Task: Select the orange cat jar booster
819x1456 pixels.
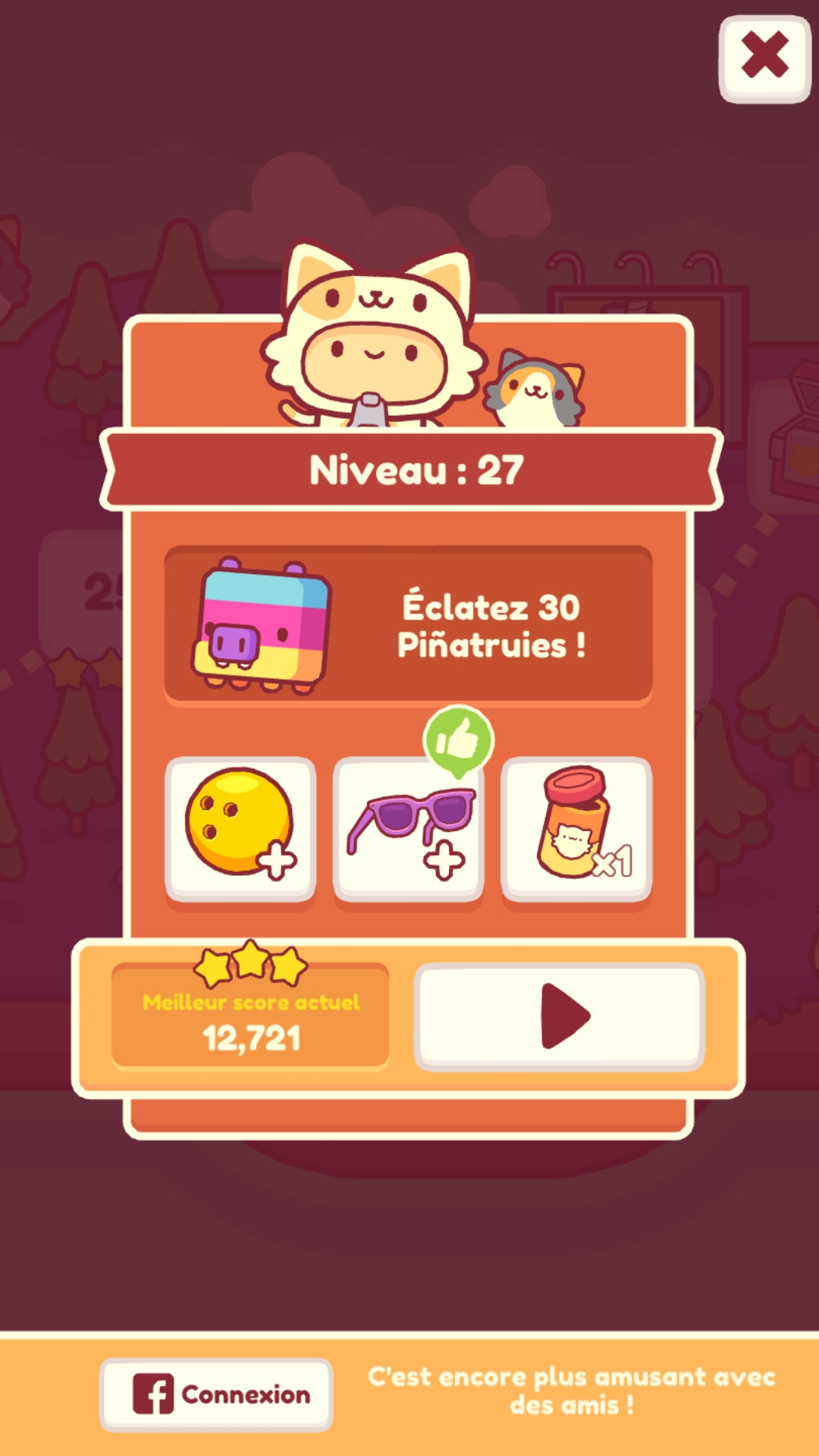Action: (x=576, y=828)
